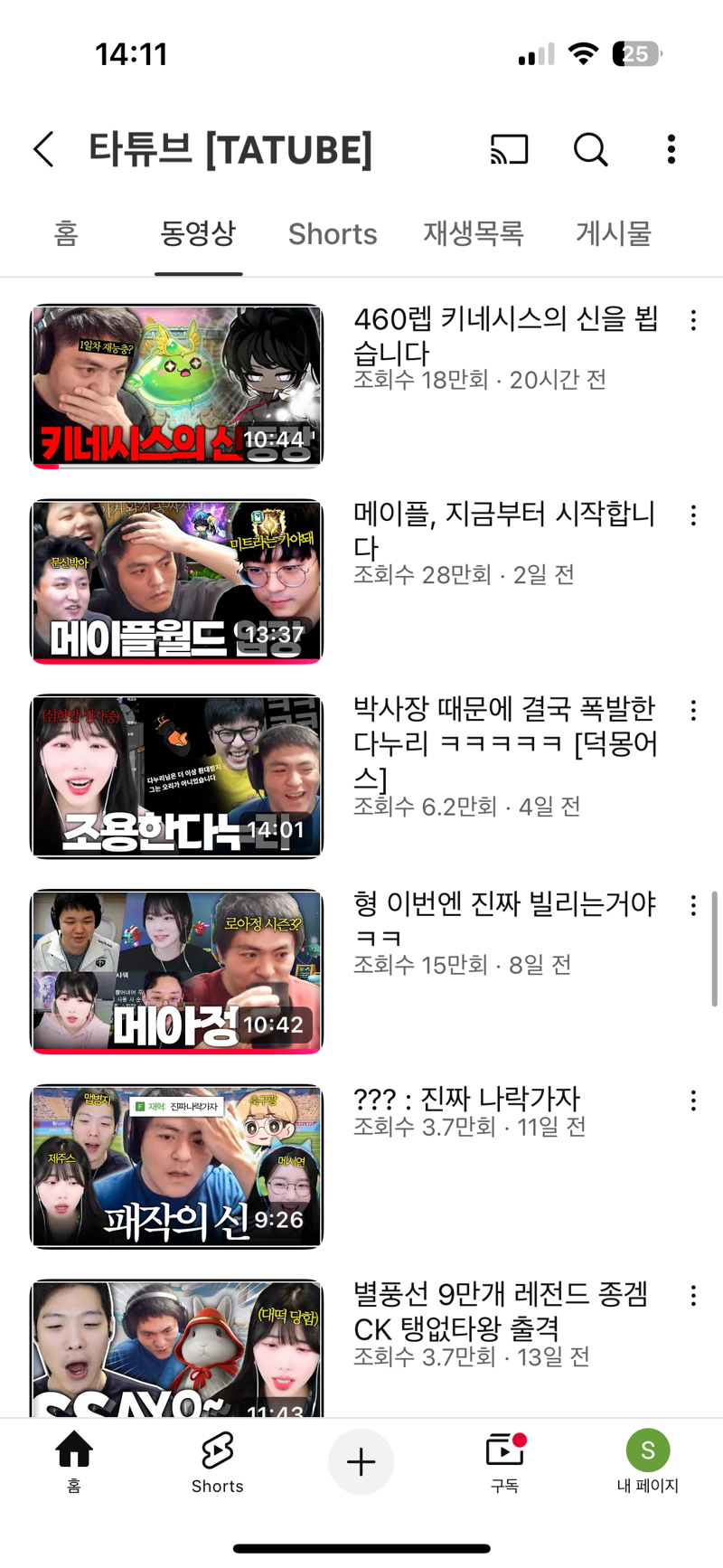Go to 홈 in the bottom navigation
This screenshot has height=1568, width=723.
[74, 1461]
